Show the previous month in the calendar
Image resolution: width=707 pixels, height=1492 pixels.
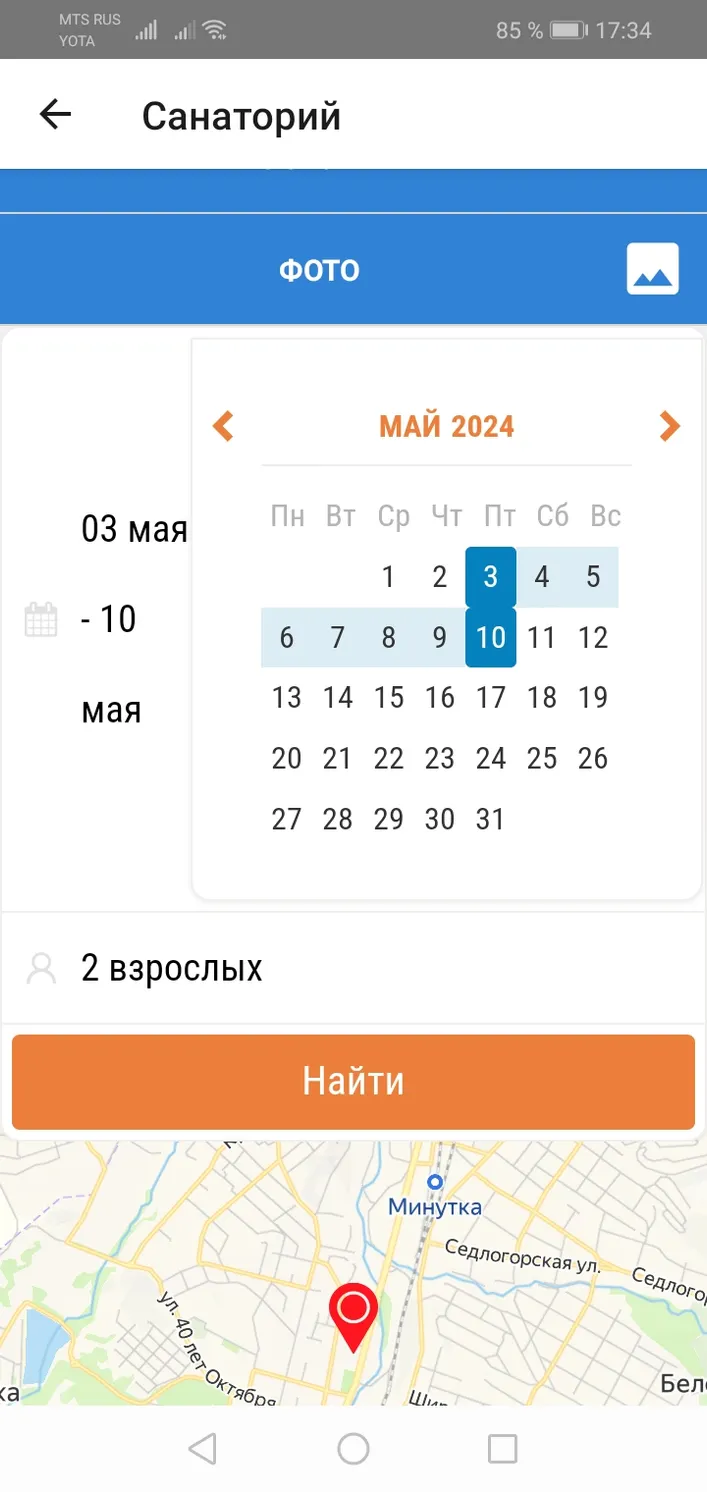tap(223, 426)
